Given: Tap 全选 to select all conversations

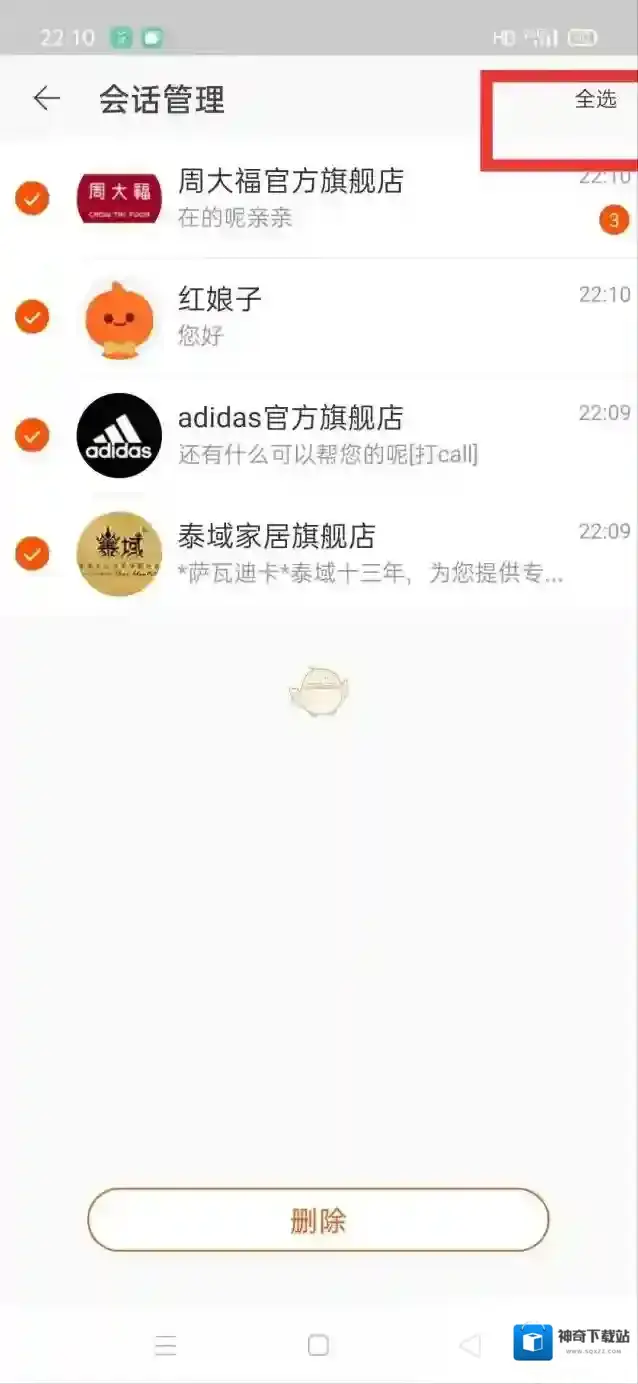Looking at the screenshot, I should (x=595, y=99).
